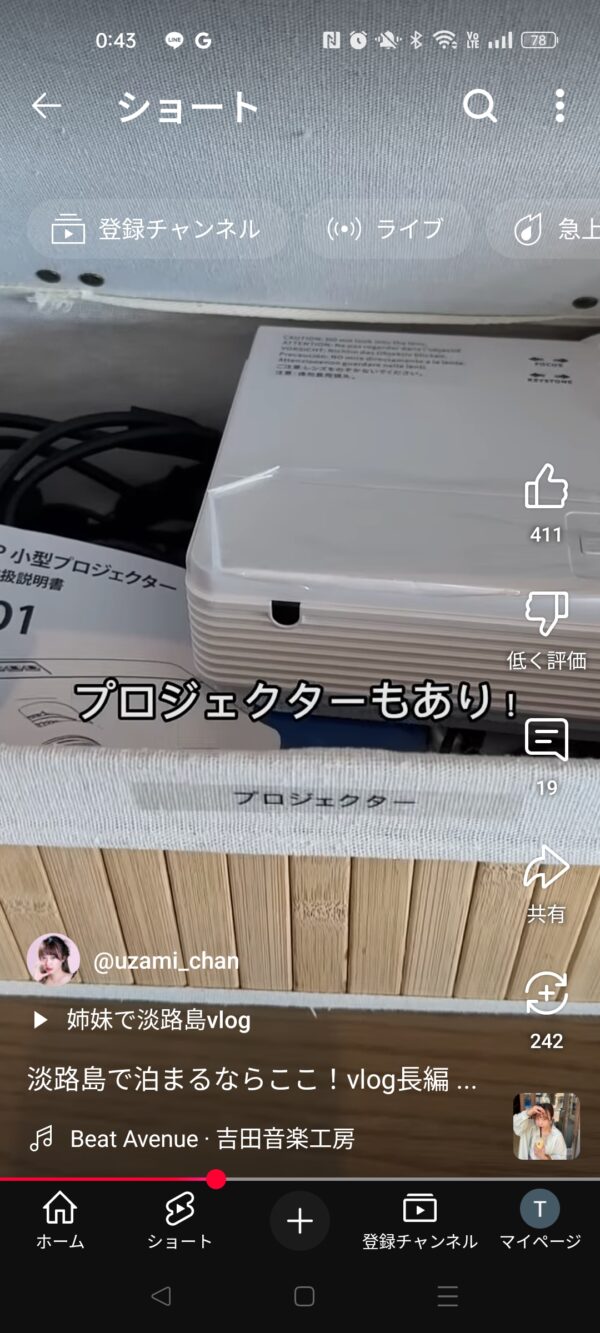Go back with the top-left arrow

46,106
